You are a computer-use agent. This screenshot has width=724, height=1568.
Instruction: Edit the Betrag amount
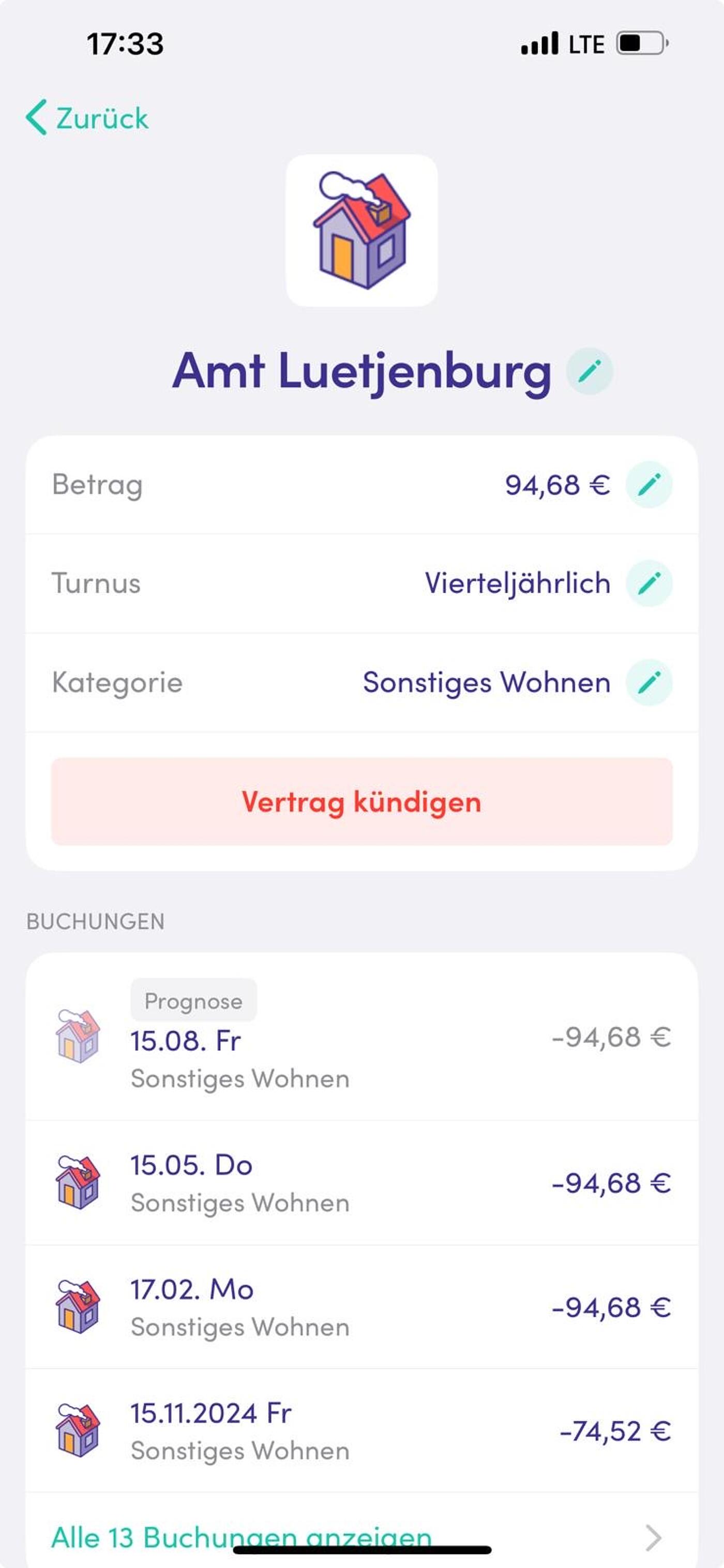649,485
